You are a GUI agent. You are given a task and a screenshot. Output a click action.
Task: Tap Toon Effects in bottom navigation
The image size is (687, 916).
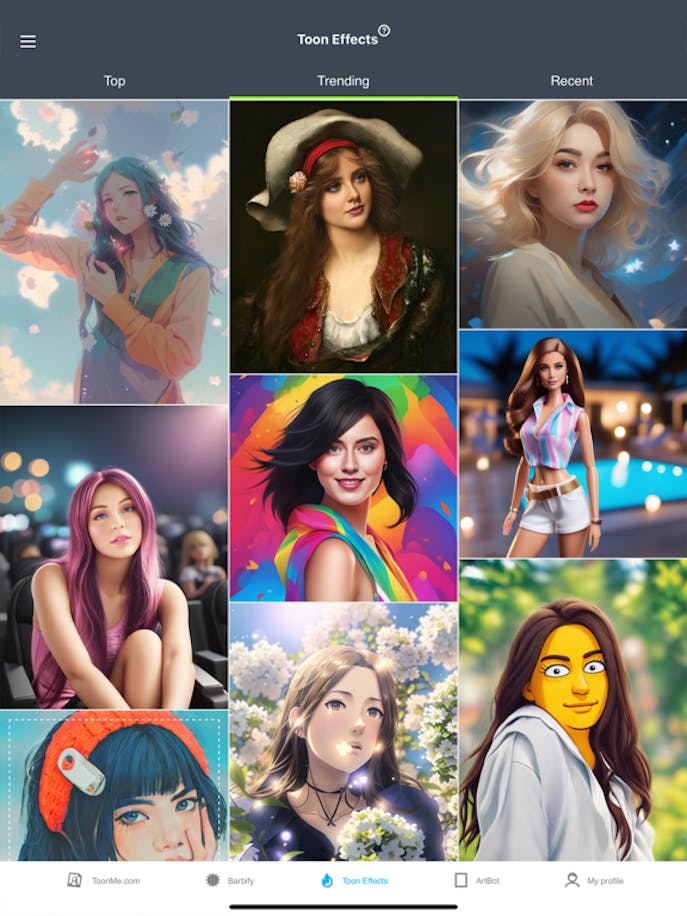click(x=354, y=881)
